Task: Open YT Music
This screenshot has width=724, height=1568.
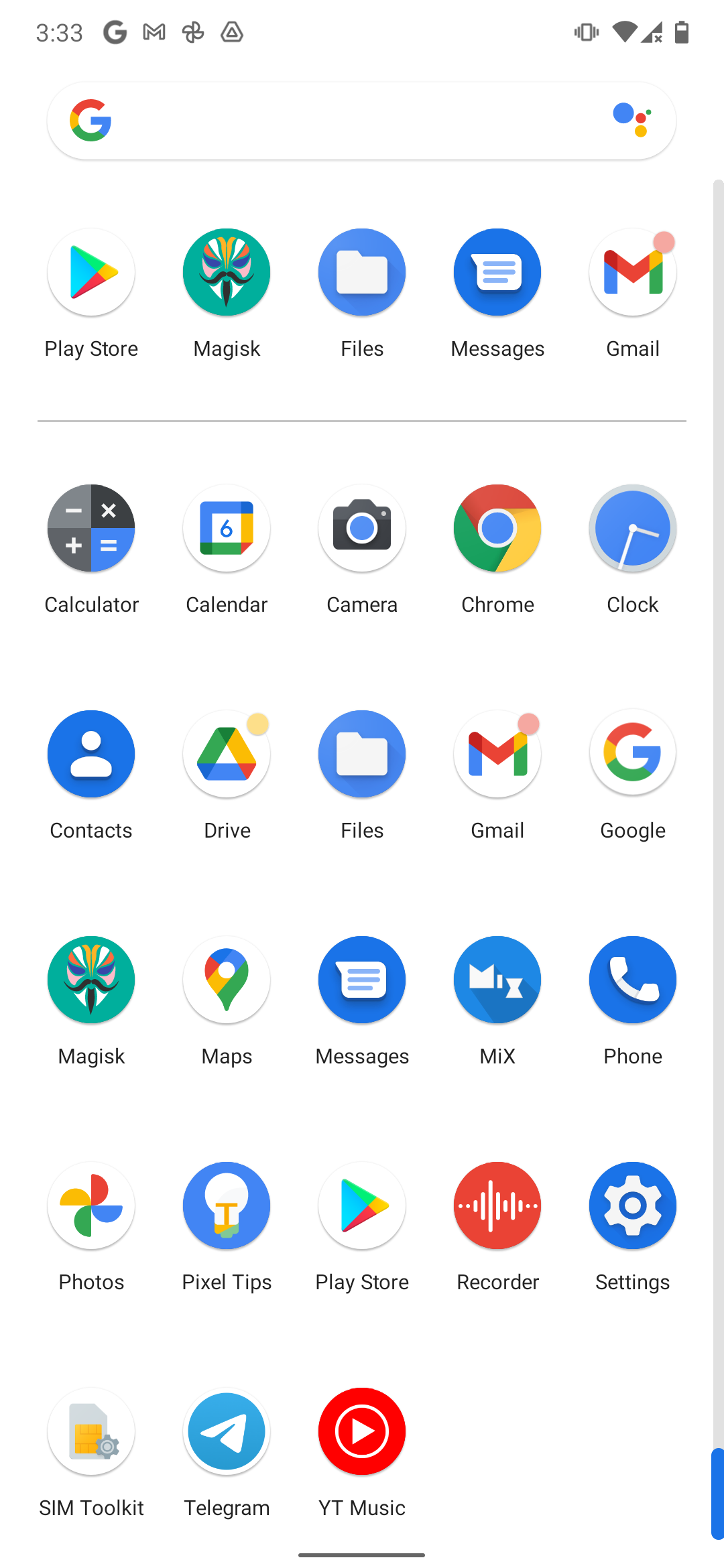Action: coord(362,1432)
